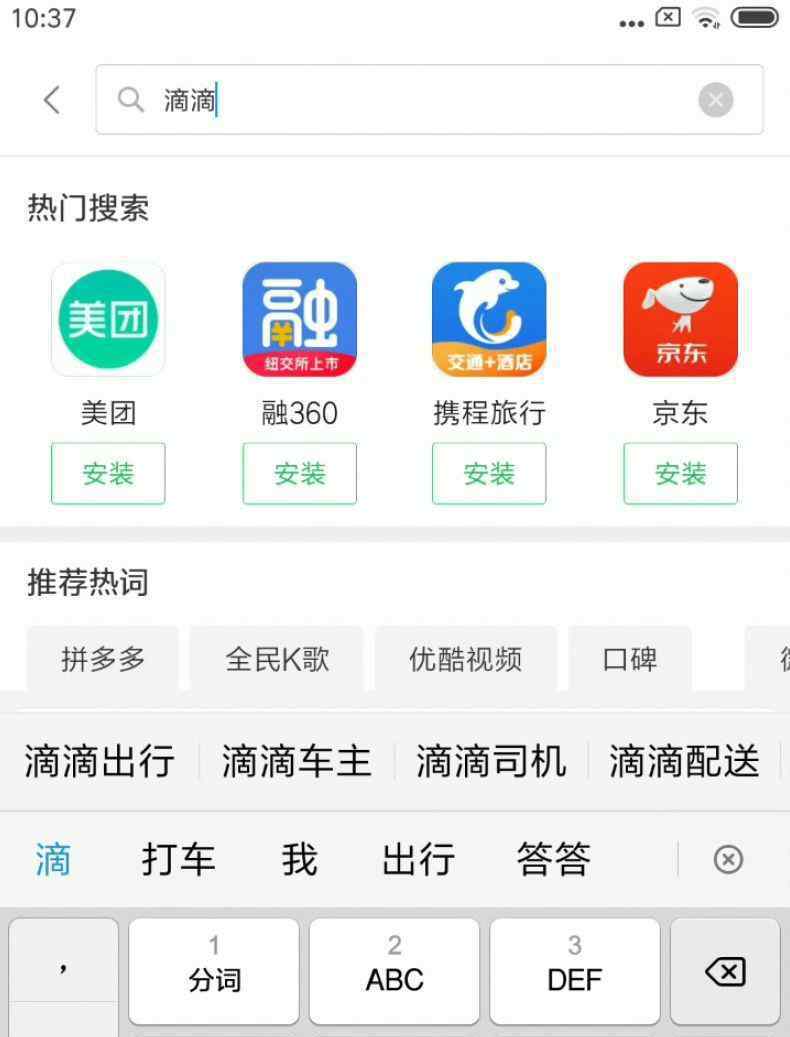Image resolution: width=790 pixels, height=1037 pixels.
Task: Install the 美团 app
Action: click(x=108, y=473)
